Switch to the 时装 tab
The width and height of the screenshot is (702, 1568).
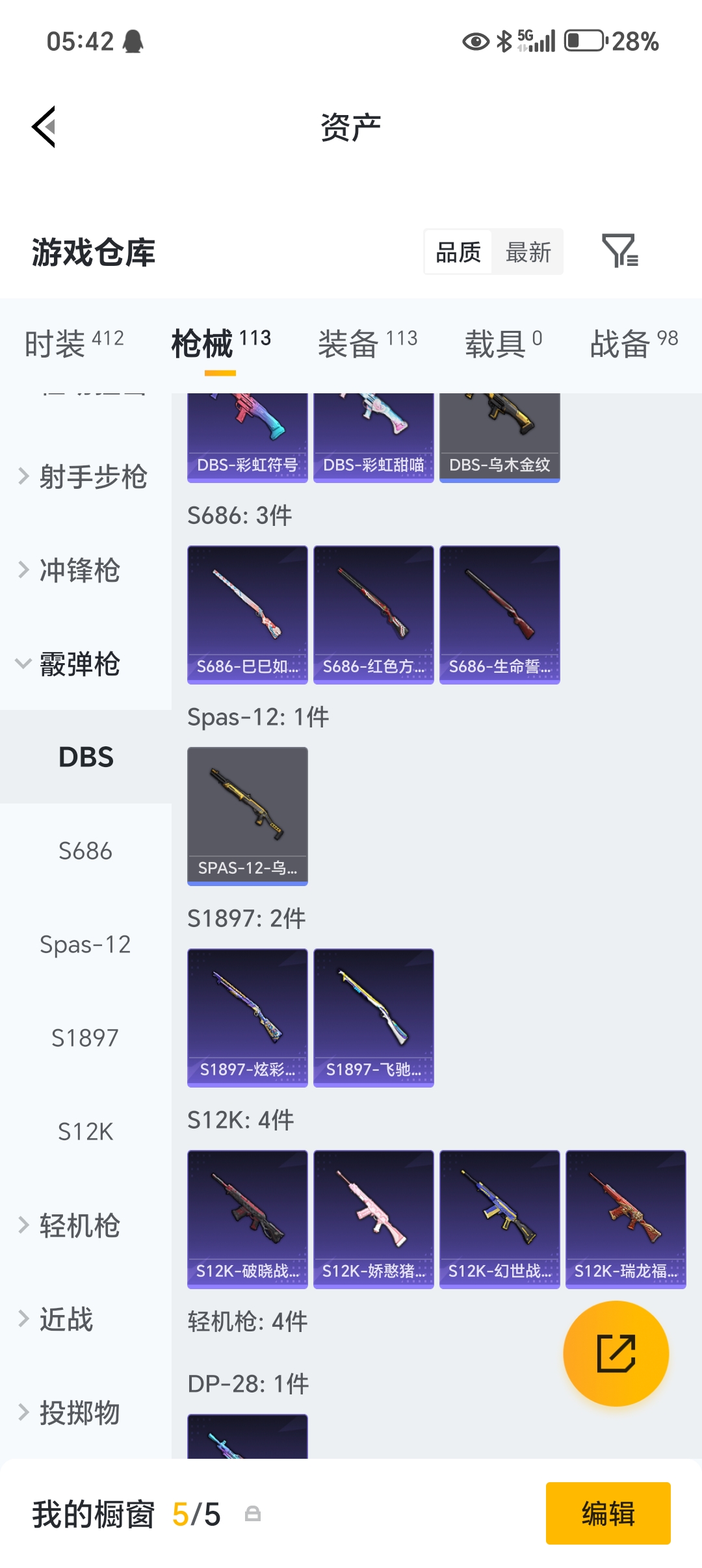pyautogui.click(x=74, y=343)
